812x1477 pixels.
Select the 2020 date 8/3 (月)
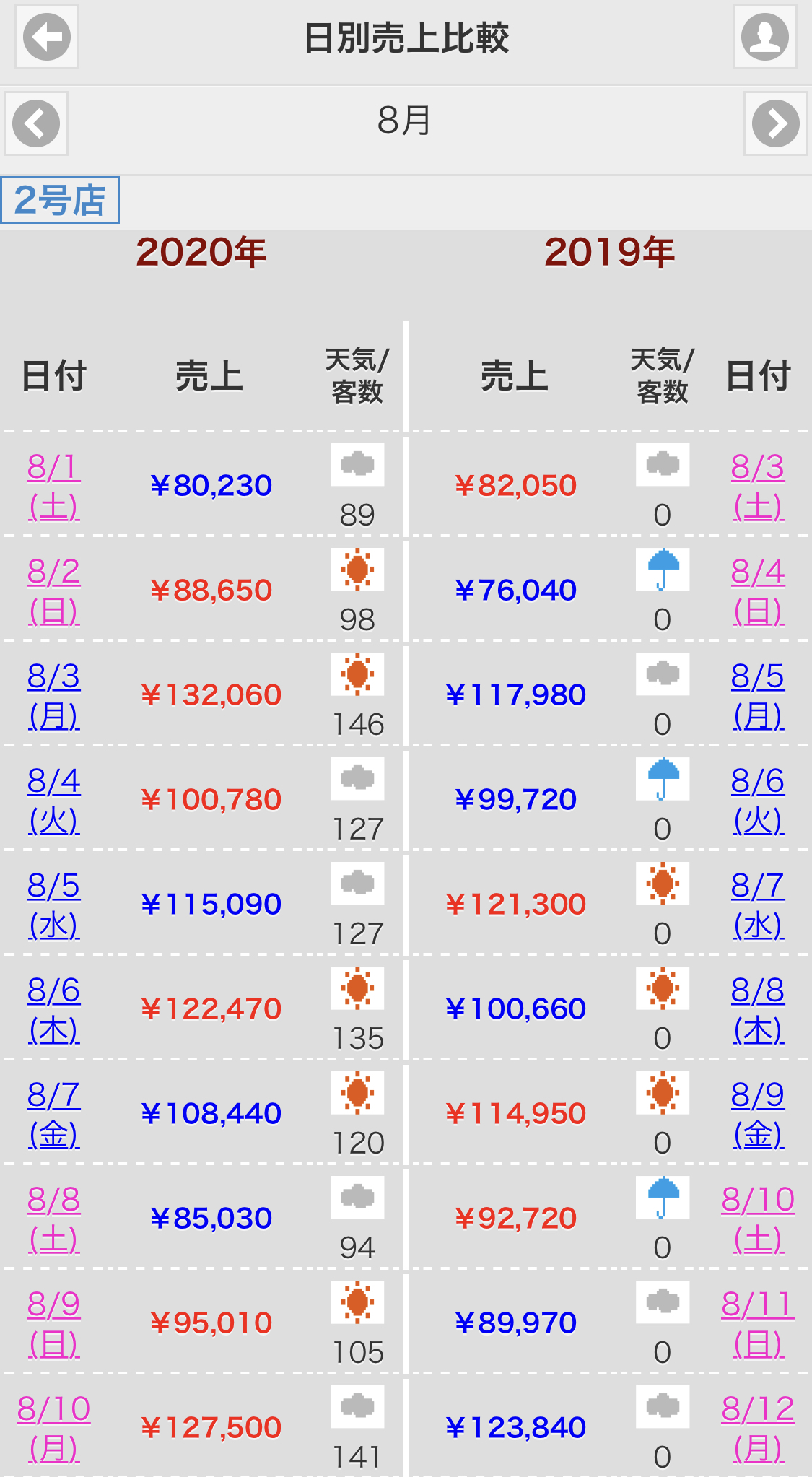coord(54,696)
